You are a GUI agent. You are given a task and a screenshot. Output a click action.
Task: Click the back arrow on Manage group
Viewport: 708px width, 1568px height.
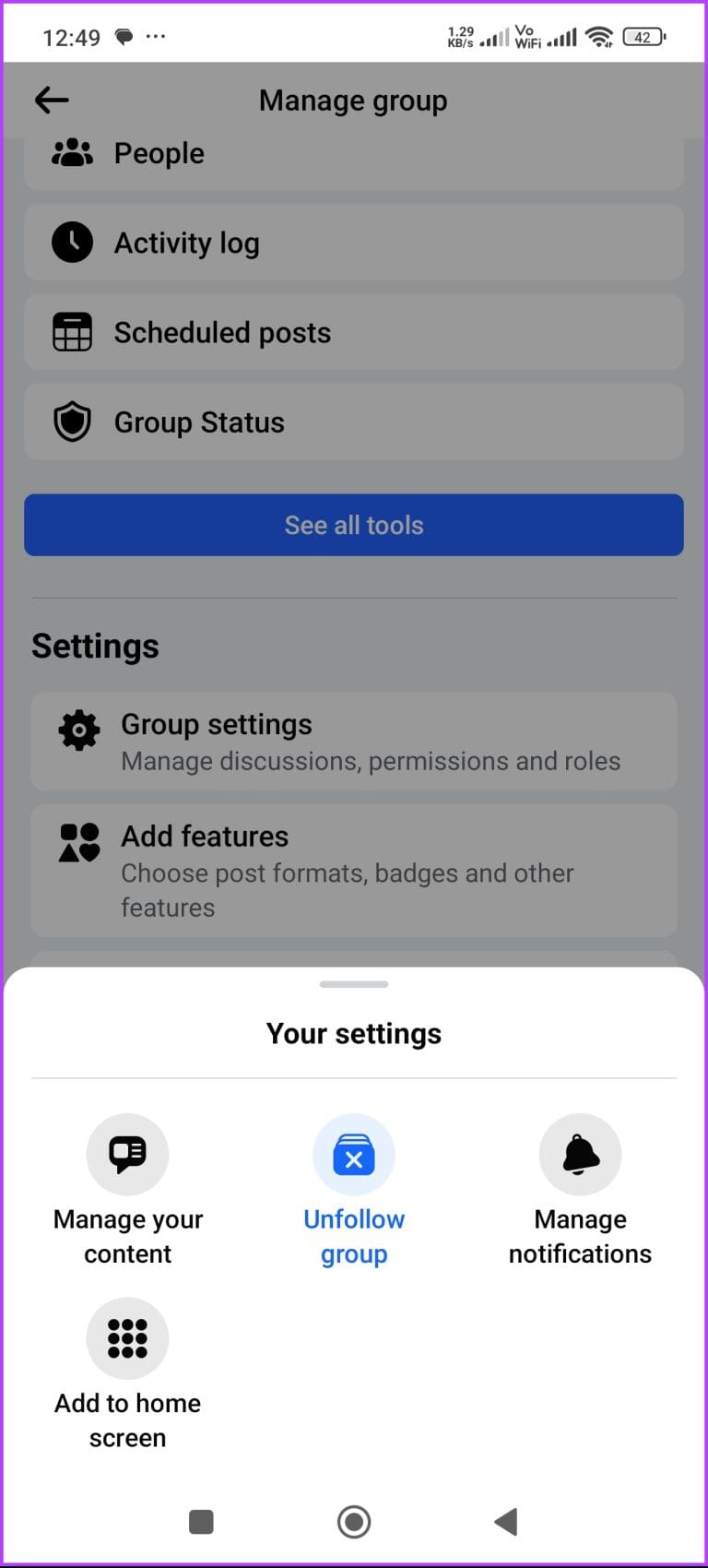coord(51,100)
